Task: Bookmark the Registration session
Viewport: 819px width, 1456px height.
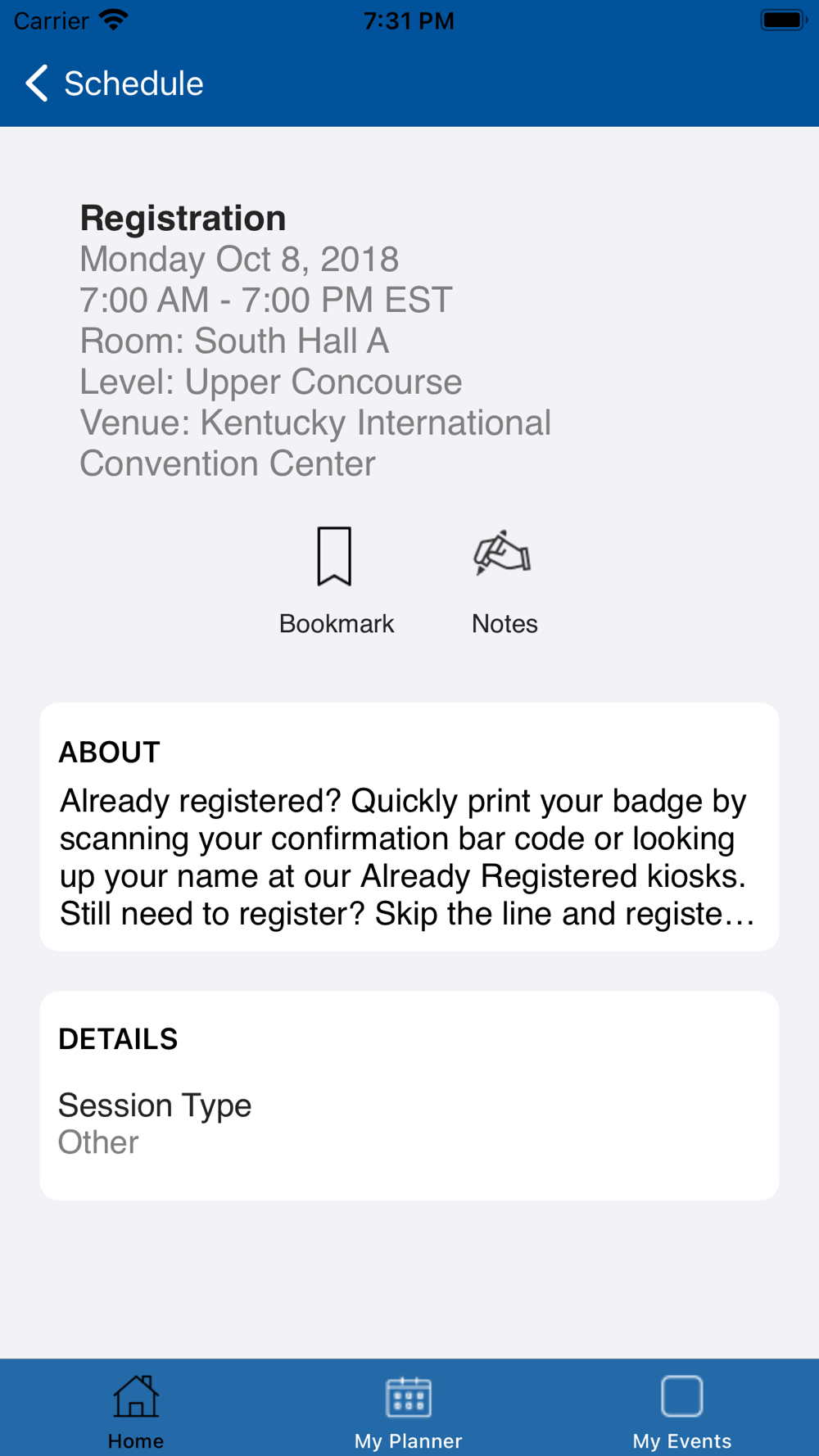Action: coord(336,580)
